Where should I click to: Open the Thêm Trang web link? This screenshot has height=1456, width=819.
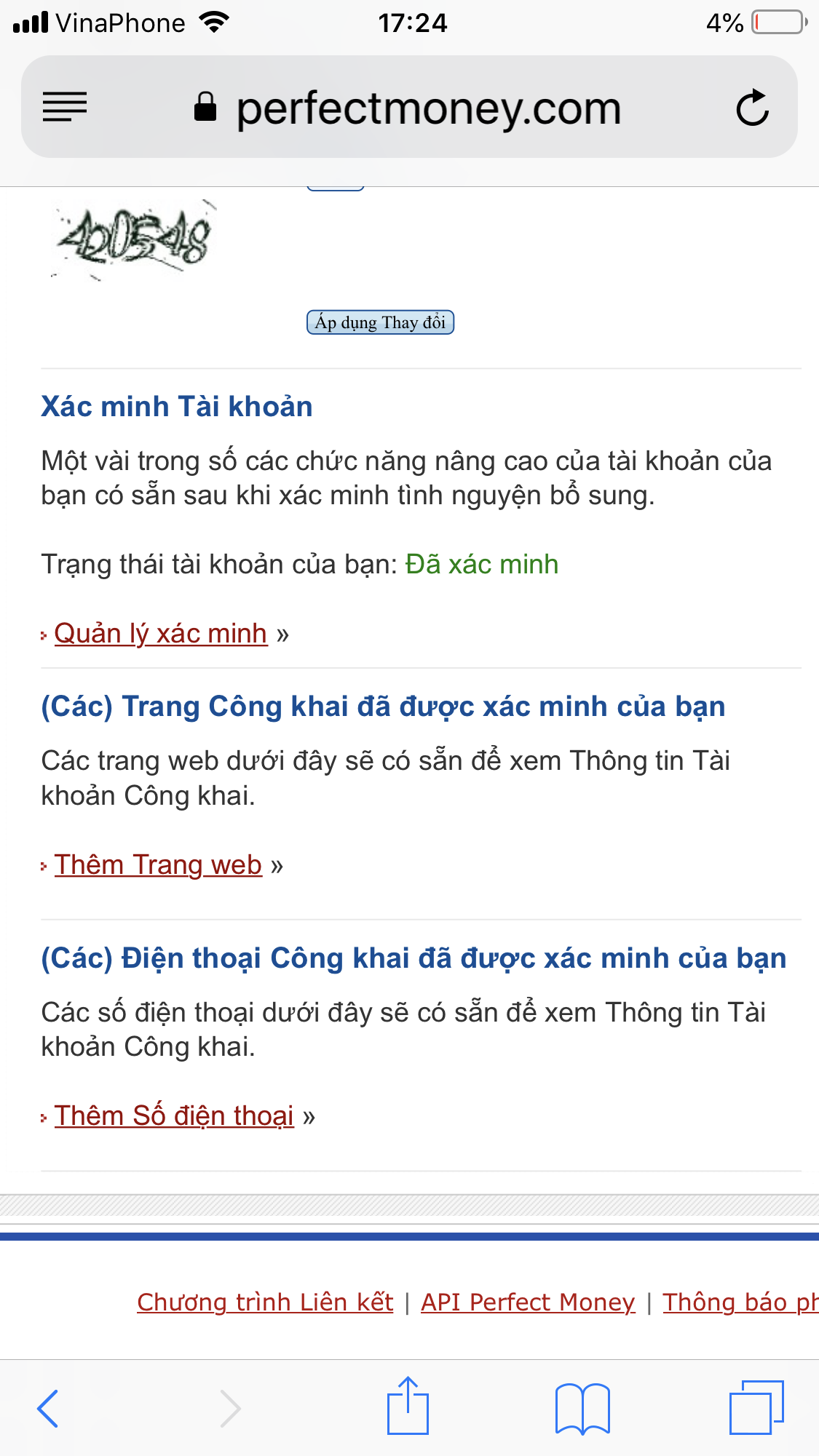pos(158,865)
